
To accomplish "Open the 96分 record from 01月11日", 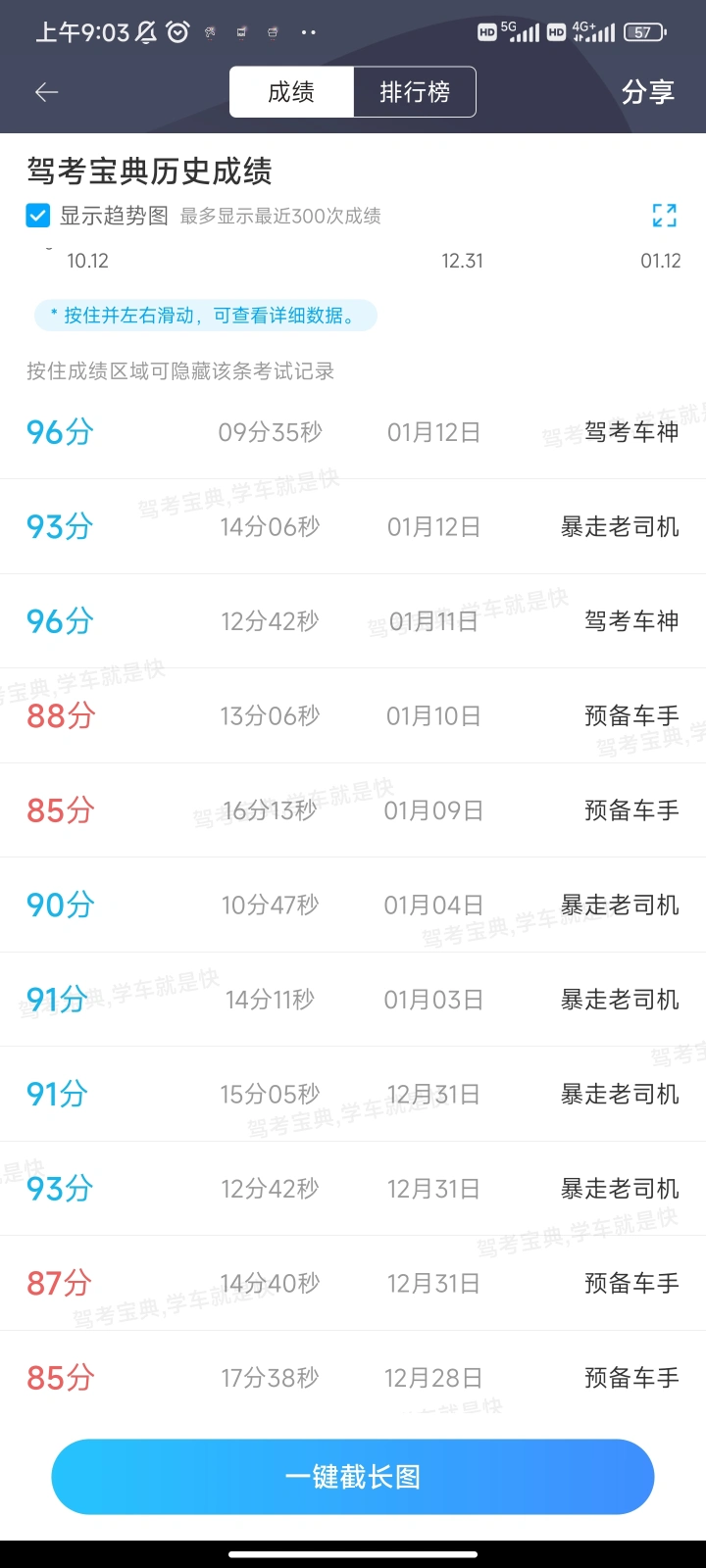I will pos(353,621).
